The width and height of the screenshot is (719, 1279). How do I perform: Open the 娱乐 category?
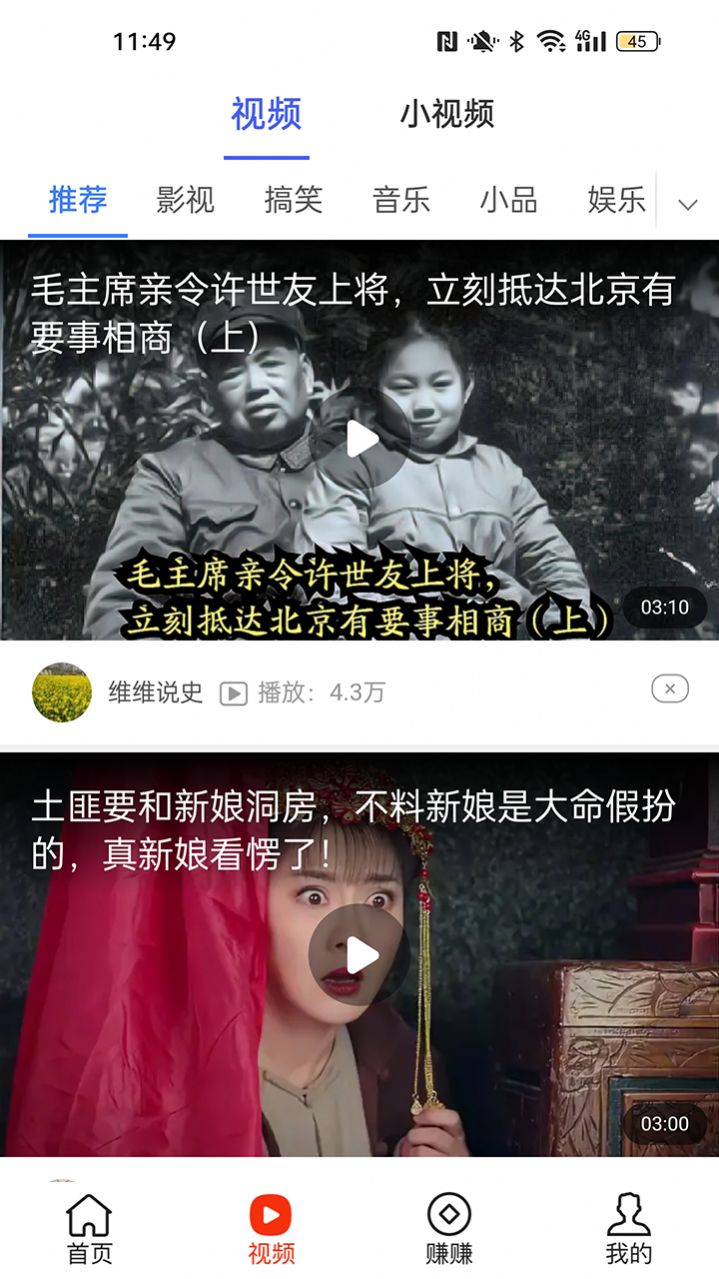[616, 200]
